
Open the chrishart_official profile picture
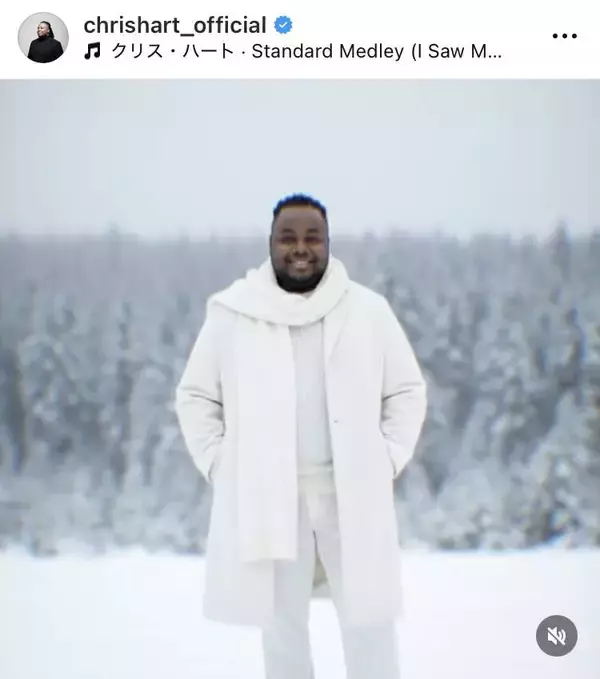coord(43,38)
